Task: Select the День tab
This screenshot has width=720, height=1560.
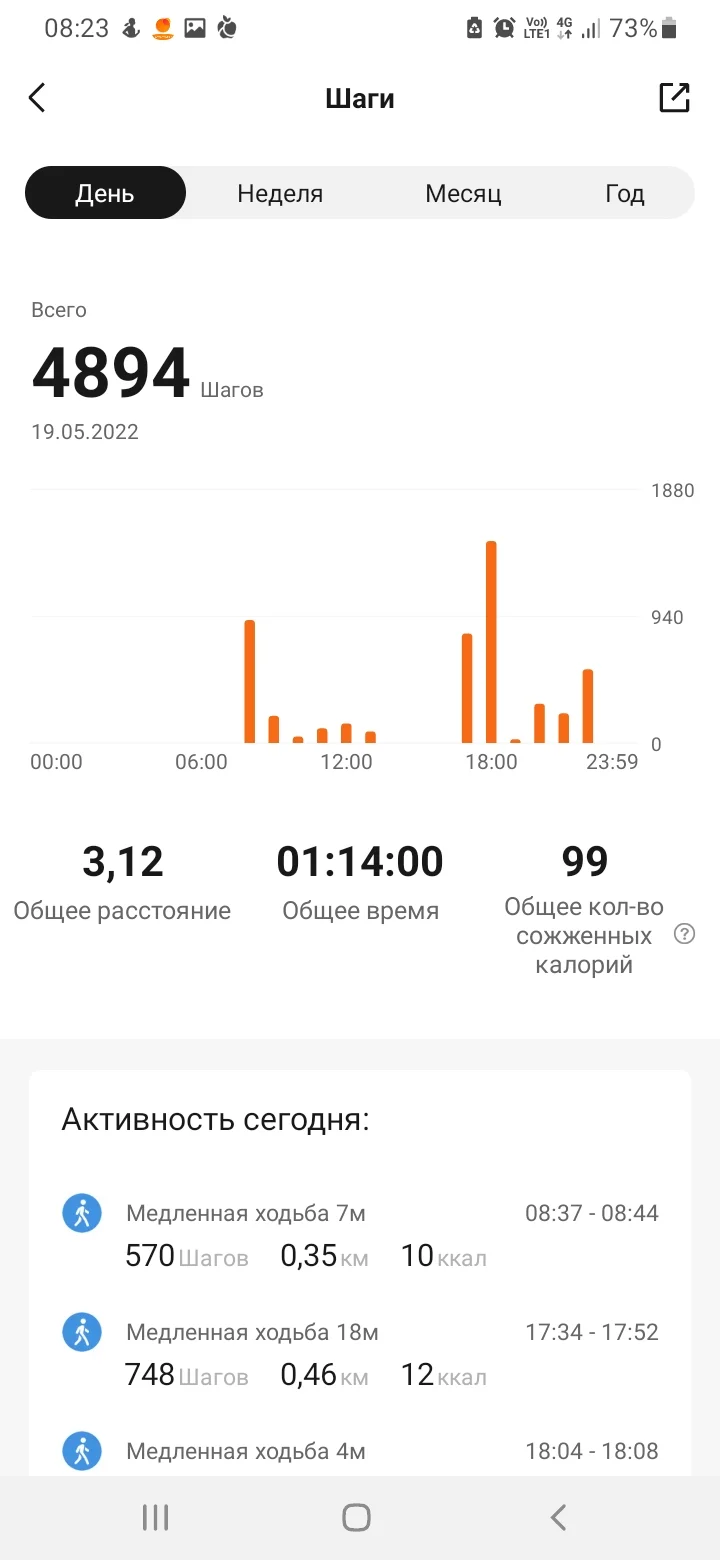Action: click(105, 193)
